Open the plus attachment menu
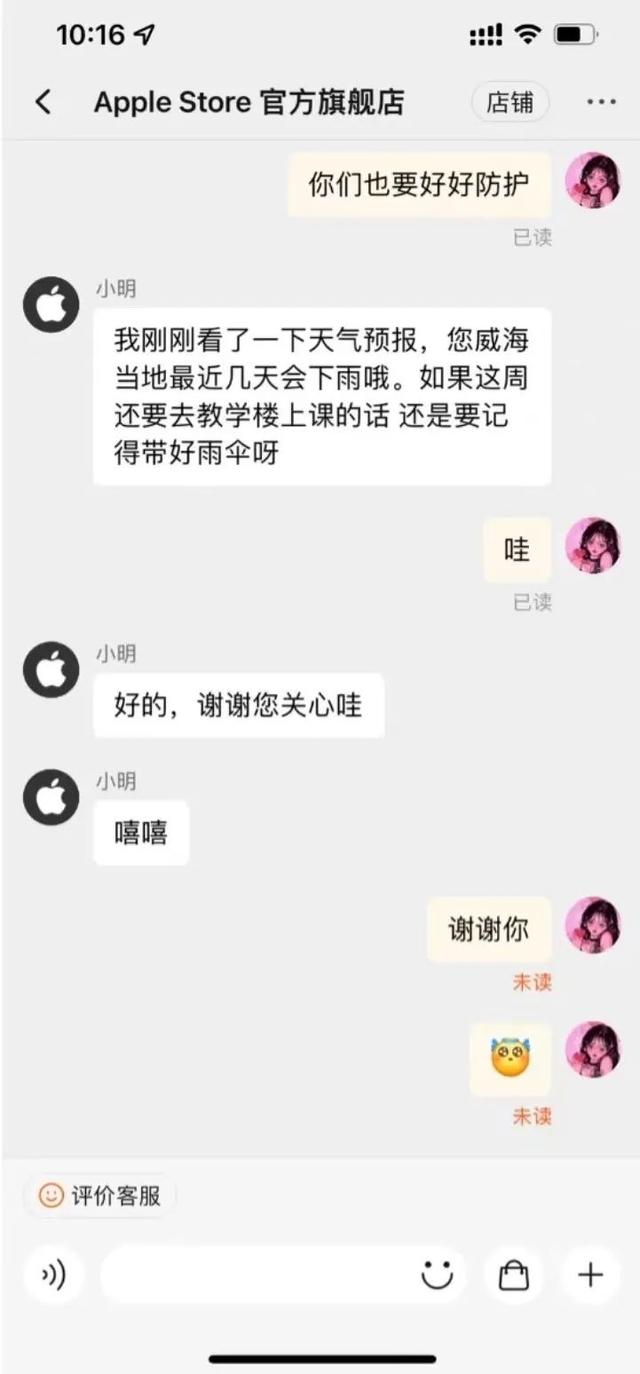 [591, 1275]
